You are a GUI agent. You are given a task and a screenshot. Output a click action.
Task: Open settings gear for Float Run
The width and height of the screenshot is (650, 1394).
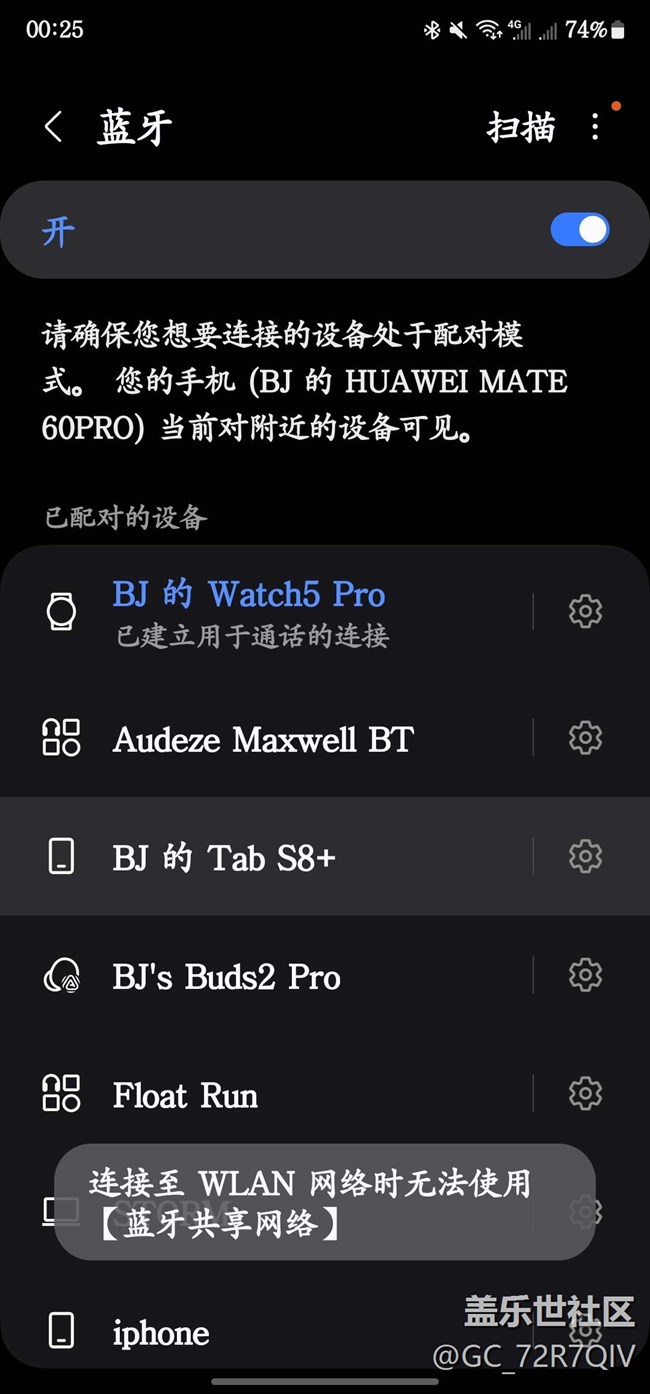(585, 1094)
